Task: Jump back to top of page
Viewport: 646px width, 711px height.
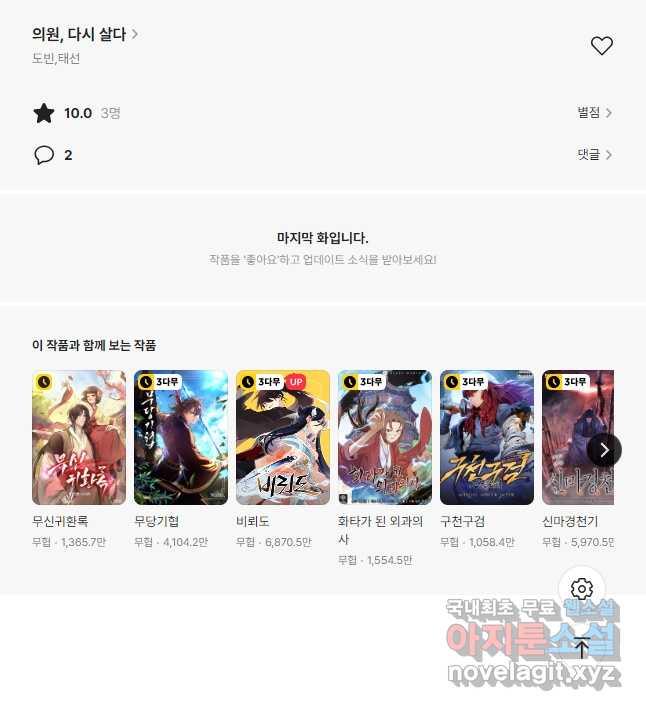Action: 582,646
